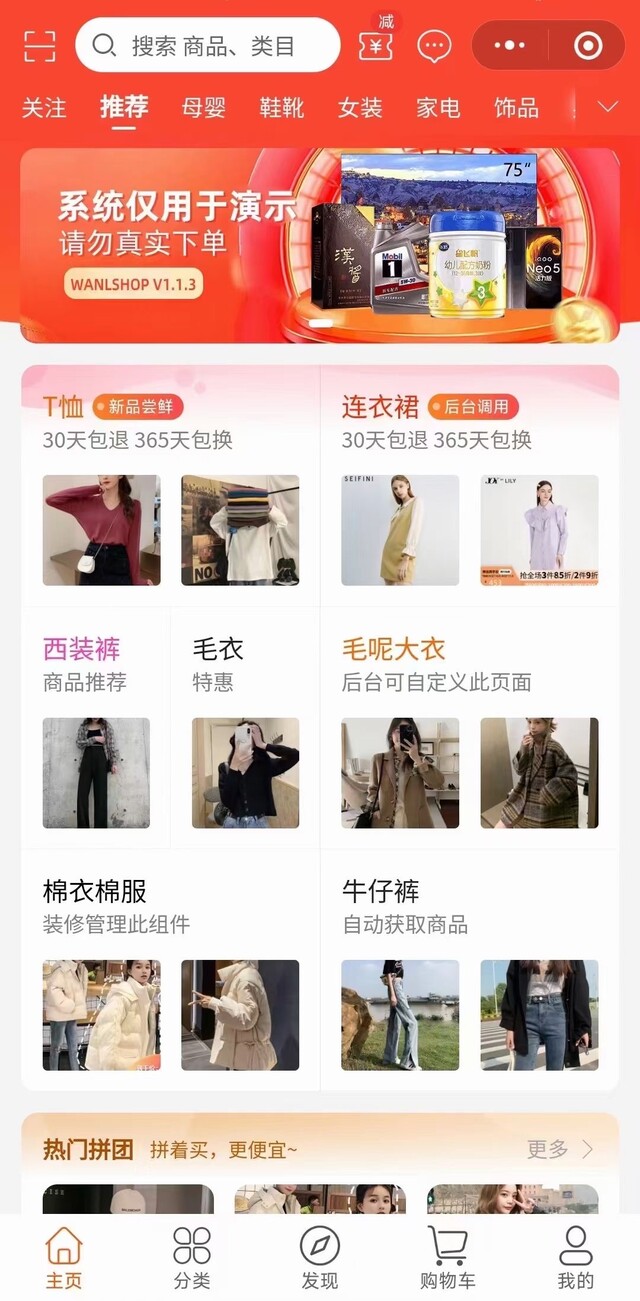Open the scan code icon

(x=40, y=45)
